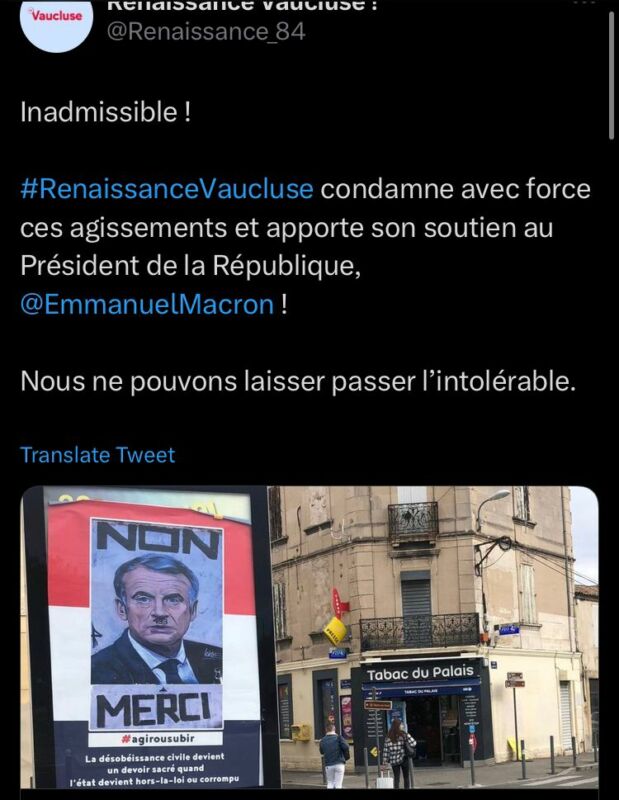Open the @EmmanuelMacron mention
The width and height of the screenshot is (619, 800).
(x=147, y=305)
